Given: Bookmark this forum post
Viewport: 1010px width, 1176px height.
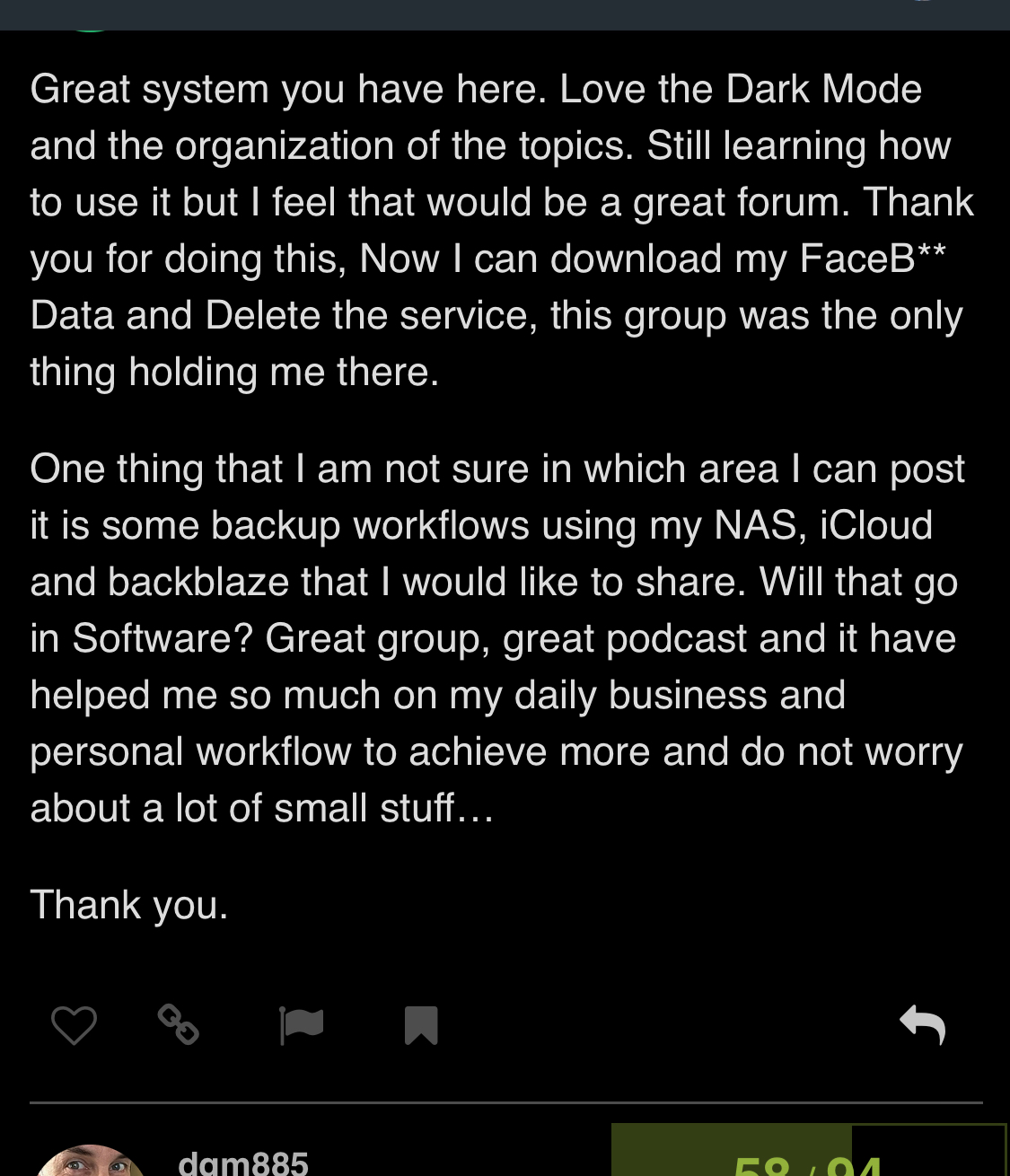Looking at the screenshot, I should [421, 1025].
